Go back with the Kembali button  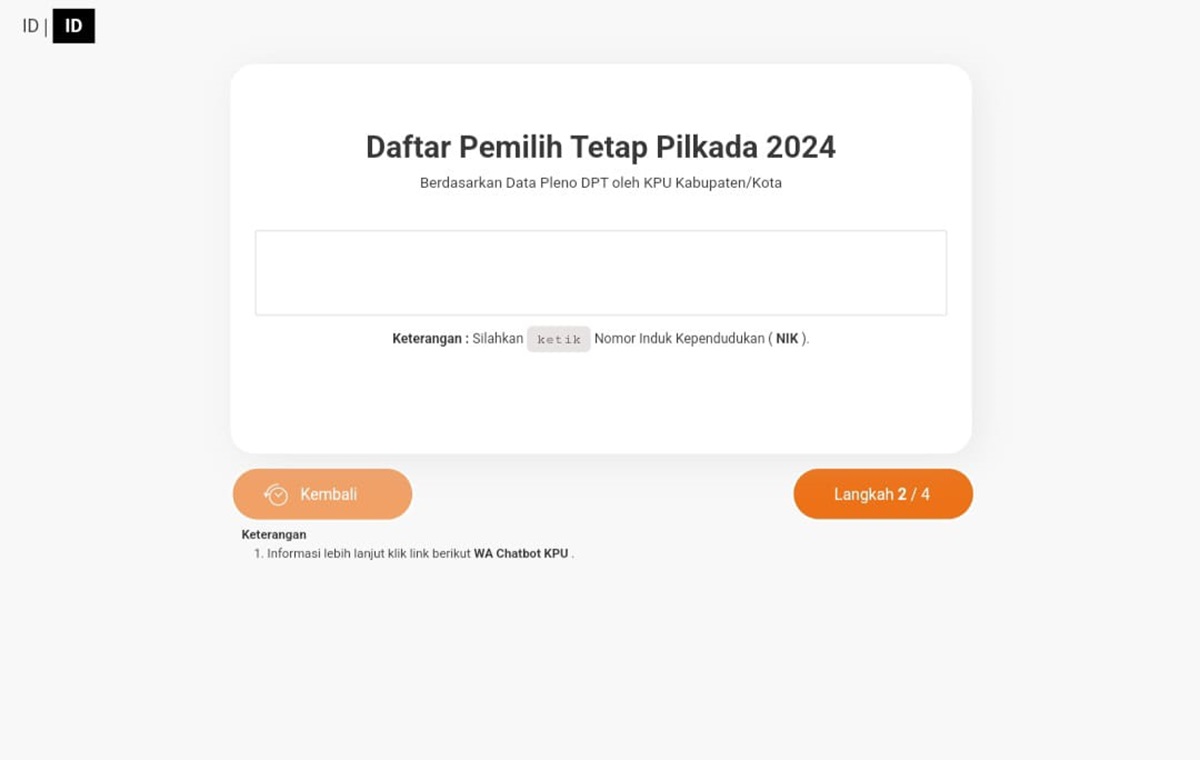pos(322,494)
